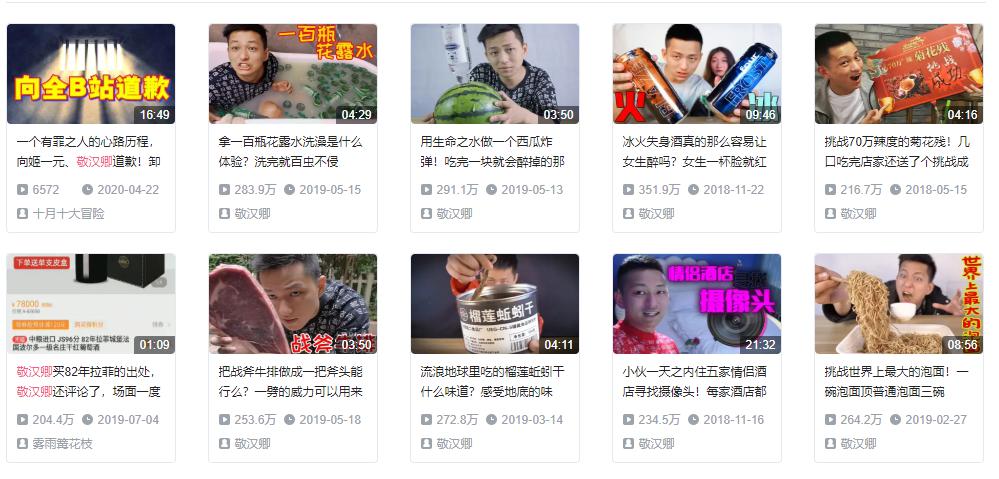
Task: Play the 世界上最大的泡面 noodle video
Action: point(898,304)
